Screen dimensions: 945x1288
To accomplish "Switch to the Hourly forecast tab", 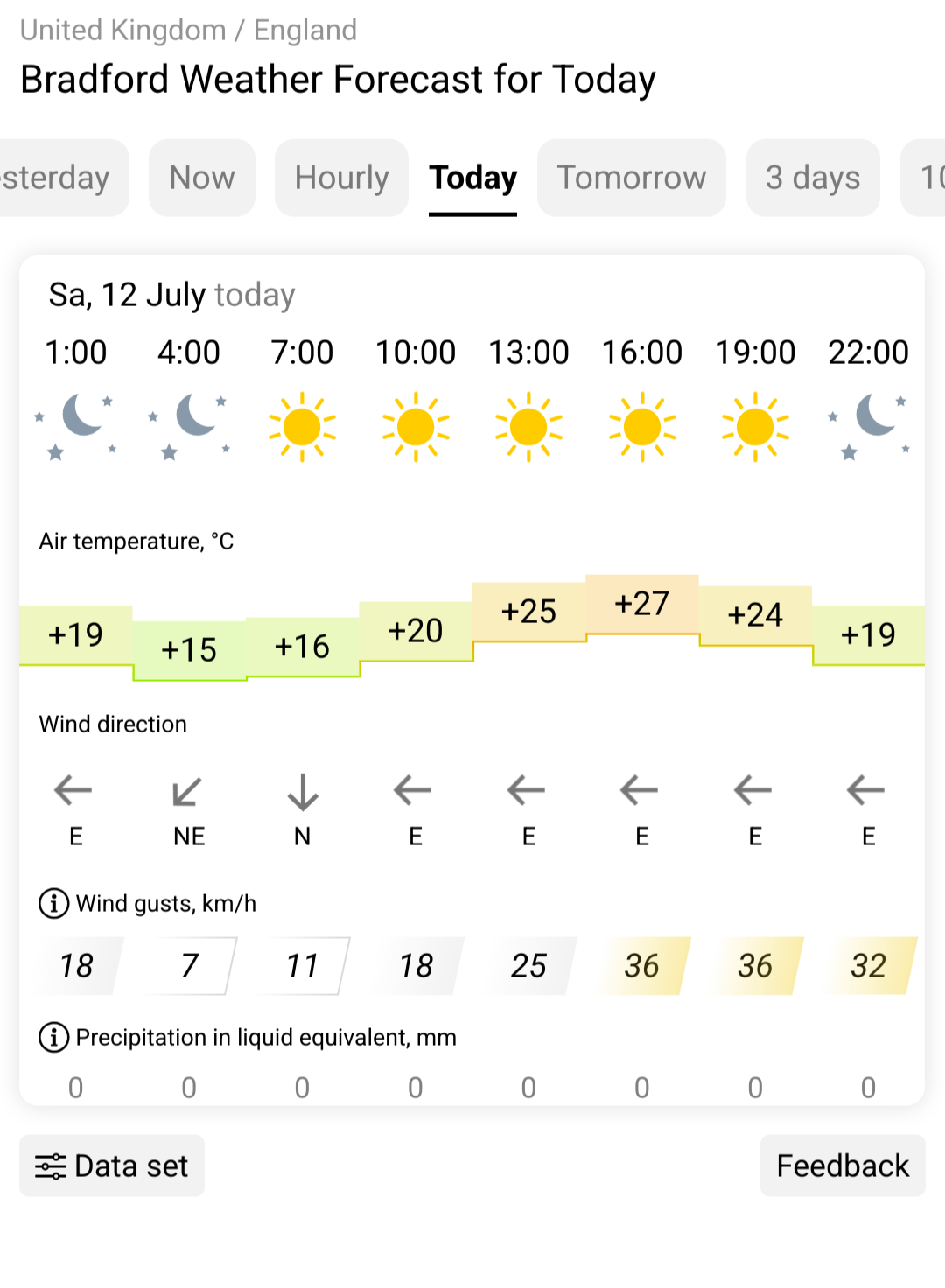I will point(341,178).
